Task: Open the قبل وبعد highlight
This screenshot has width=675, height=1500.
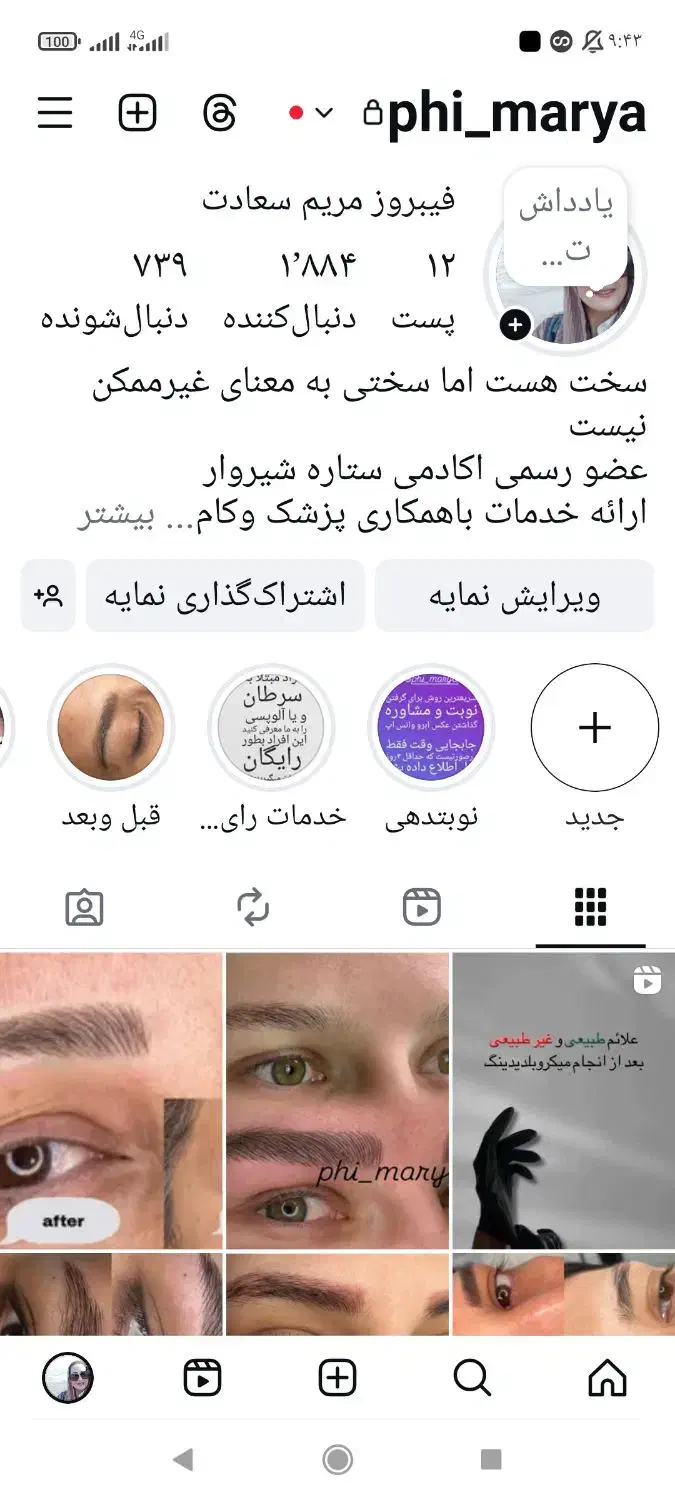Action: 111,728
